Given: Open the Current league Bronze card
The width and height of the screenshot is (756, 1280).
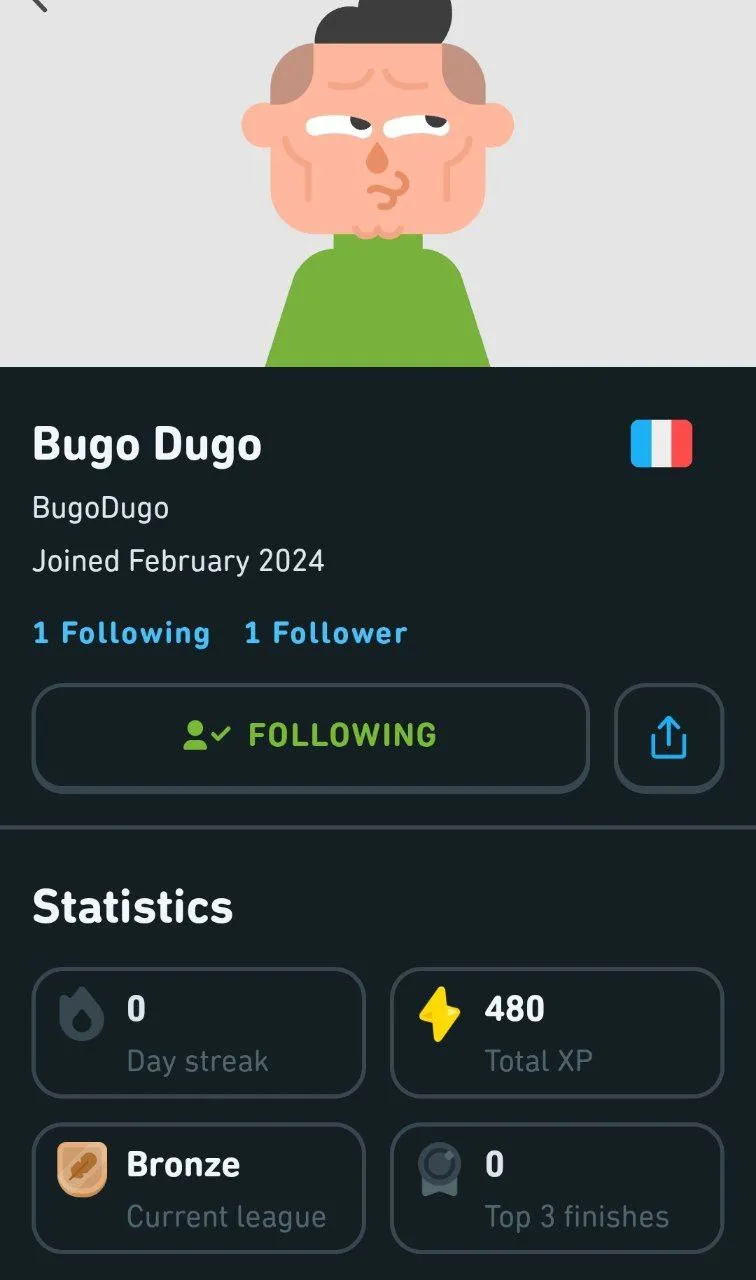Looking at the screenshot, I should pos(198,1188).
